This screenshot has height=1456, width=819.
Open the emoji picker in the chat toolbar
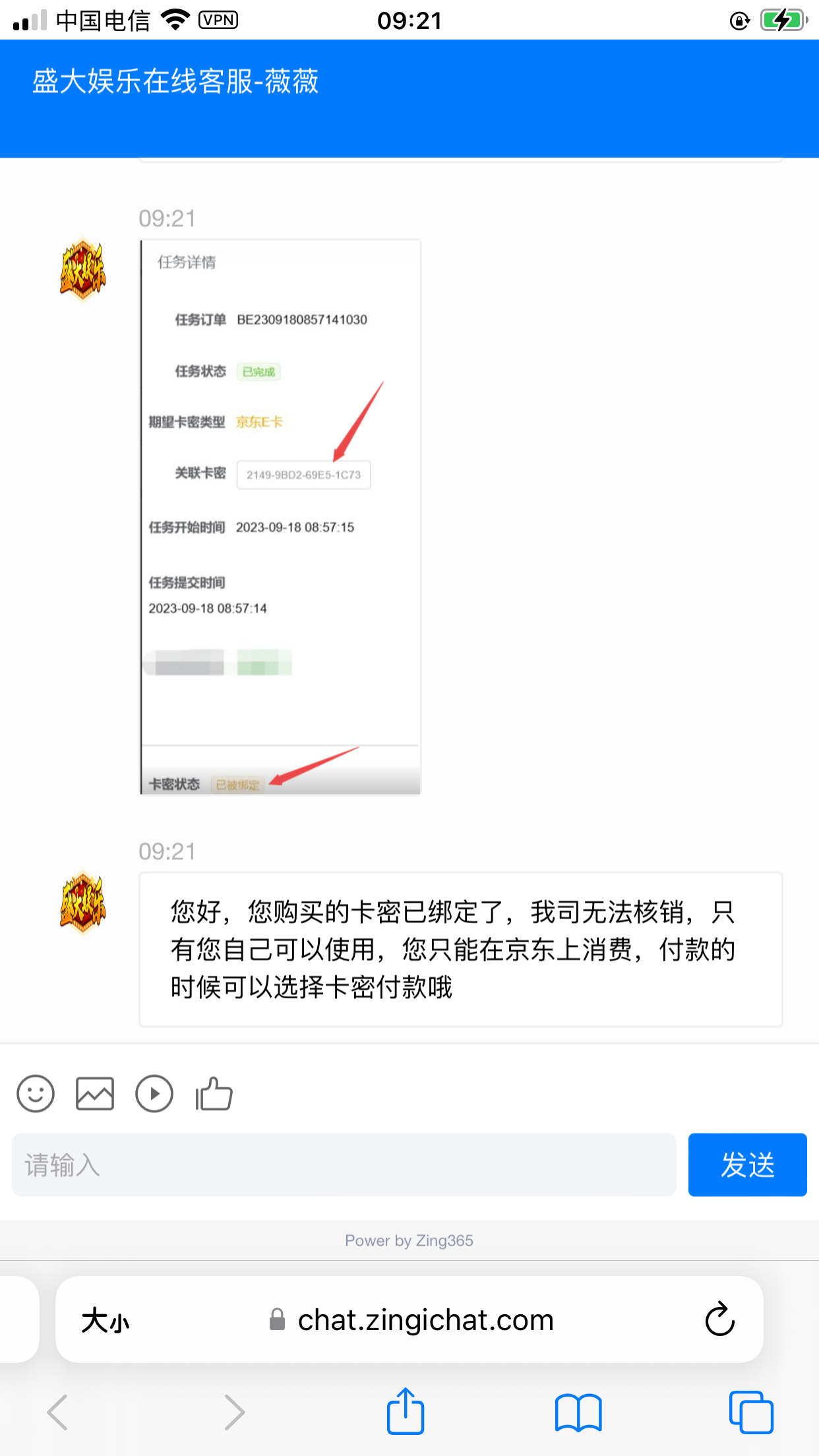[x=36, y=1093]
